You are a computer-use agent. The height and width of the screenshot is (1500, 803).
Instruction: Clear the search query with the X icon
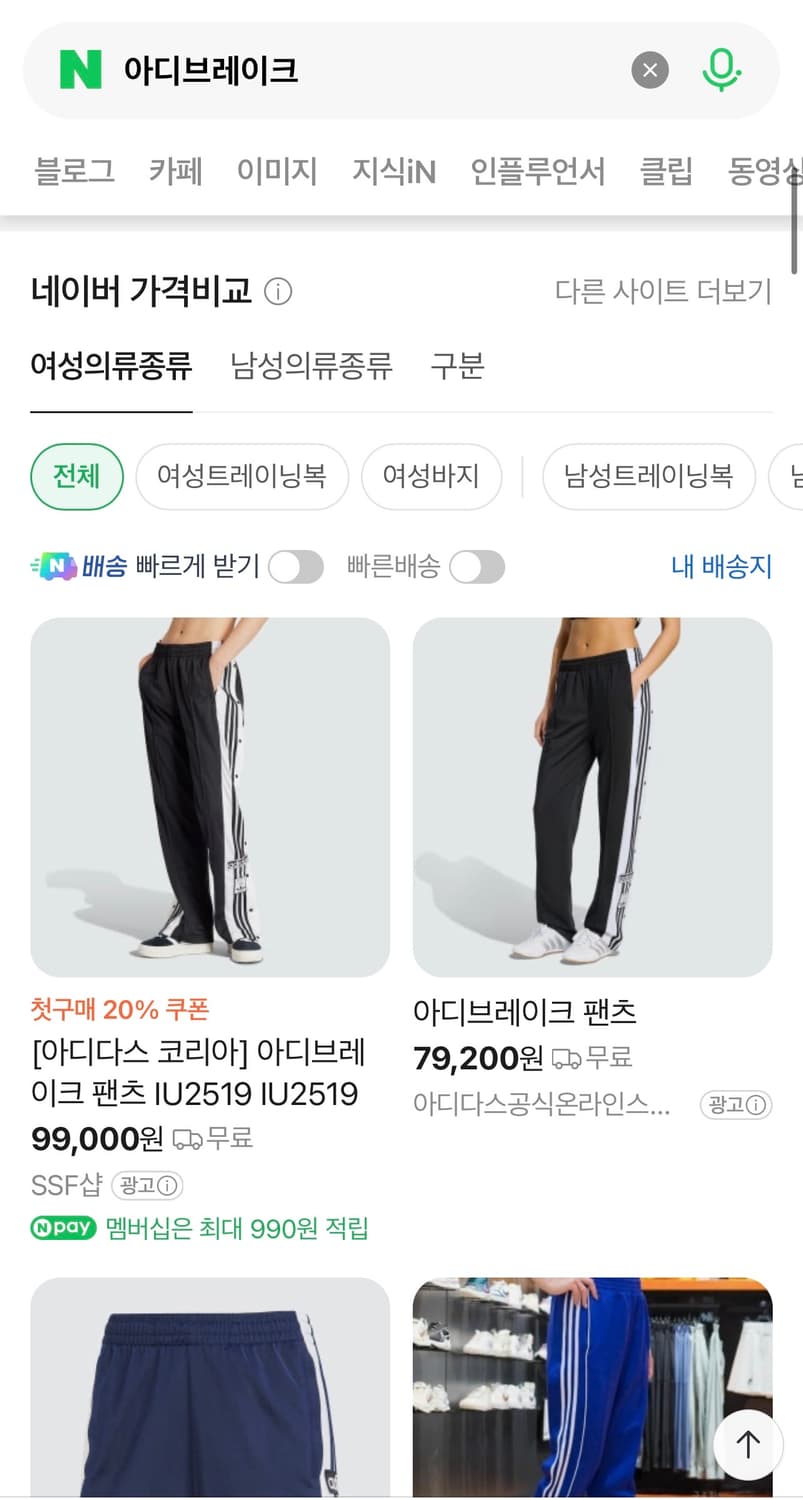click(x=650, y=70)
